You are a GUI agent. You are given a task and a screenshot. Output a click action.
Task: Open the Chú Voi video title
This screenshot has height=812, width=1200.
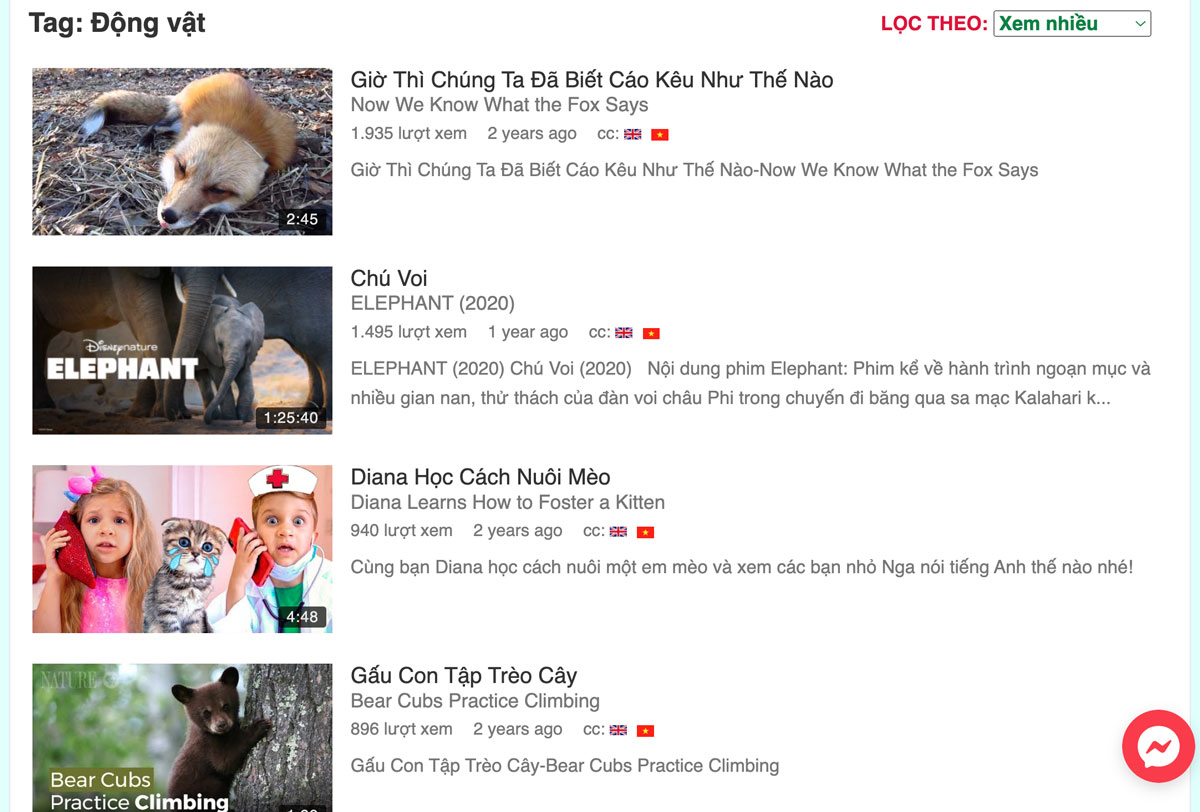[x=389, y=278]
